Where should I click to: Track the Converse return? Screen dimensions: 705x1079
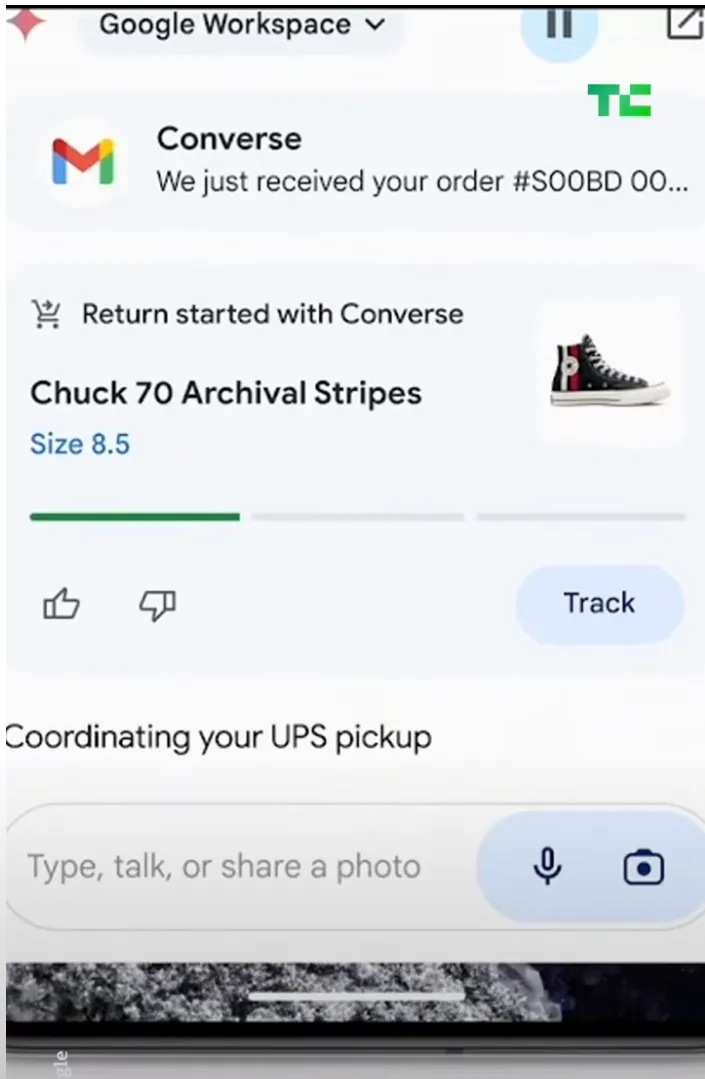(x=599, y=603)
